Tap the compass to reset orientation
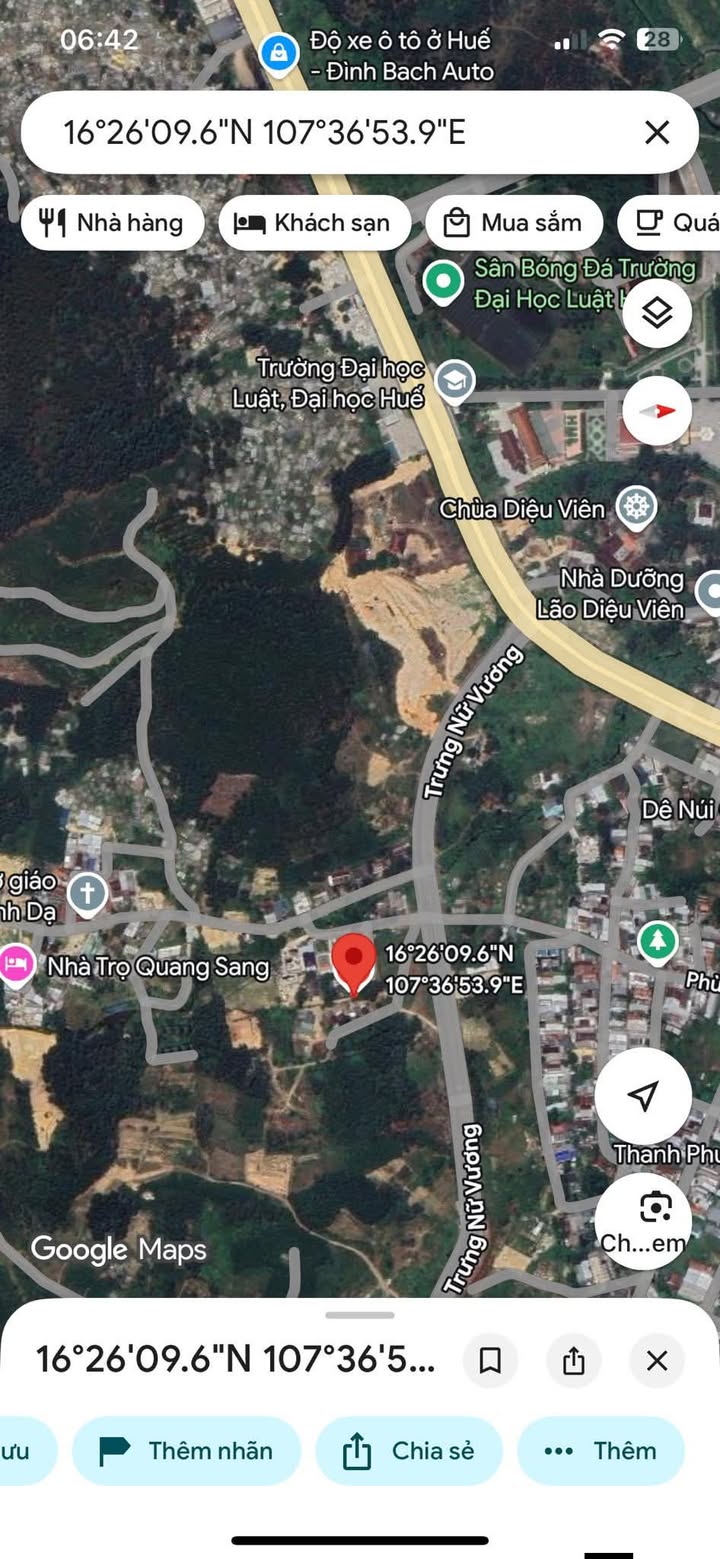Screen dimensions: 720x1559 657,411
